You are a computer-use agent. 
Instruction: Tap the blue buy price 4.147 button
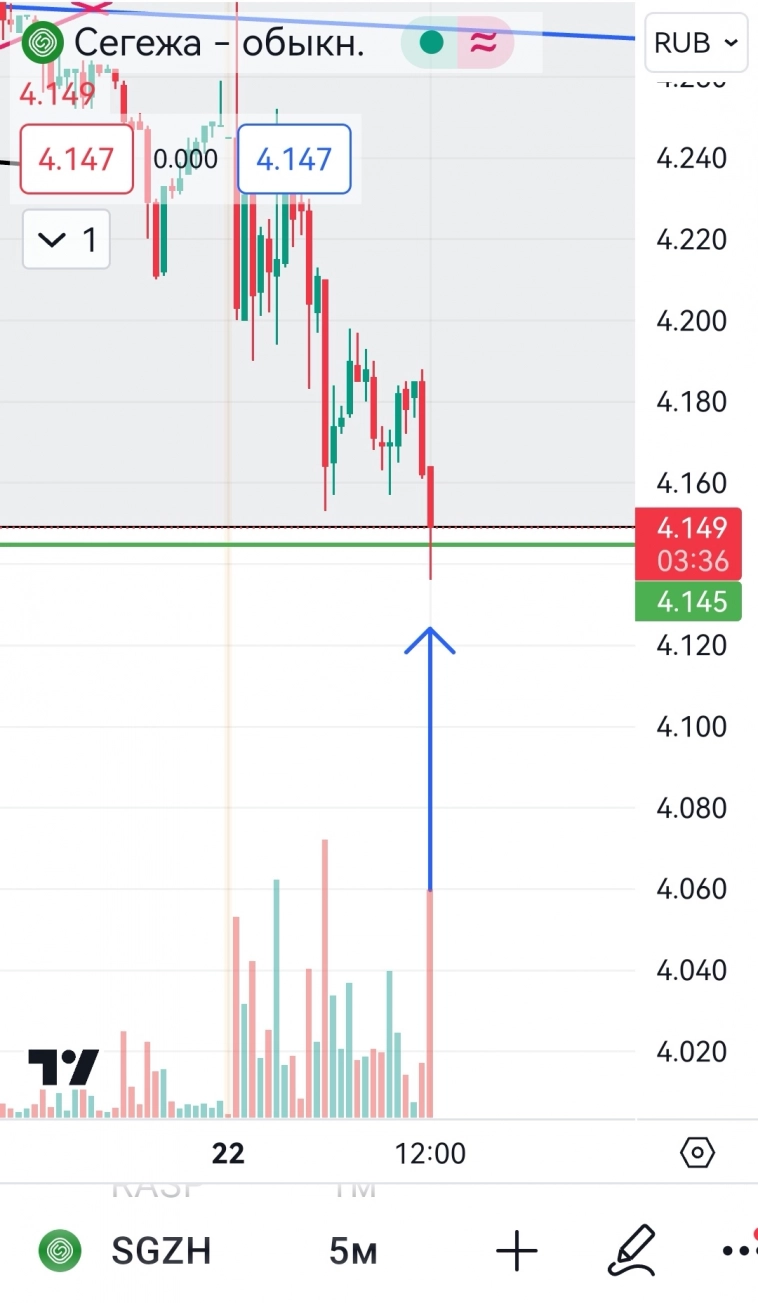(294, 159)
